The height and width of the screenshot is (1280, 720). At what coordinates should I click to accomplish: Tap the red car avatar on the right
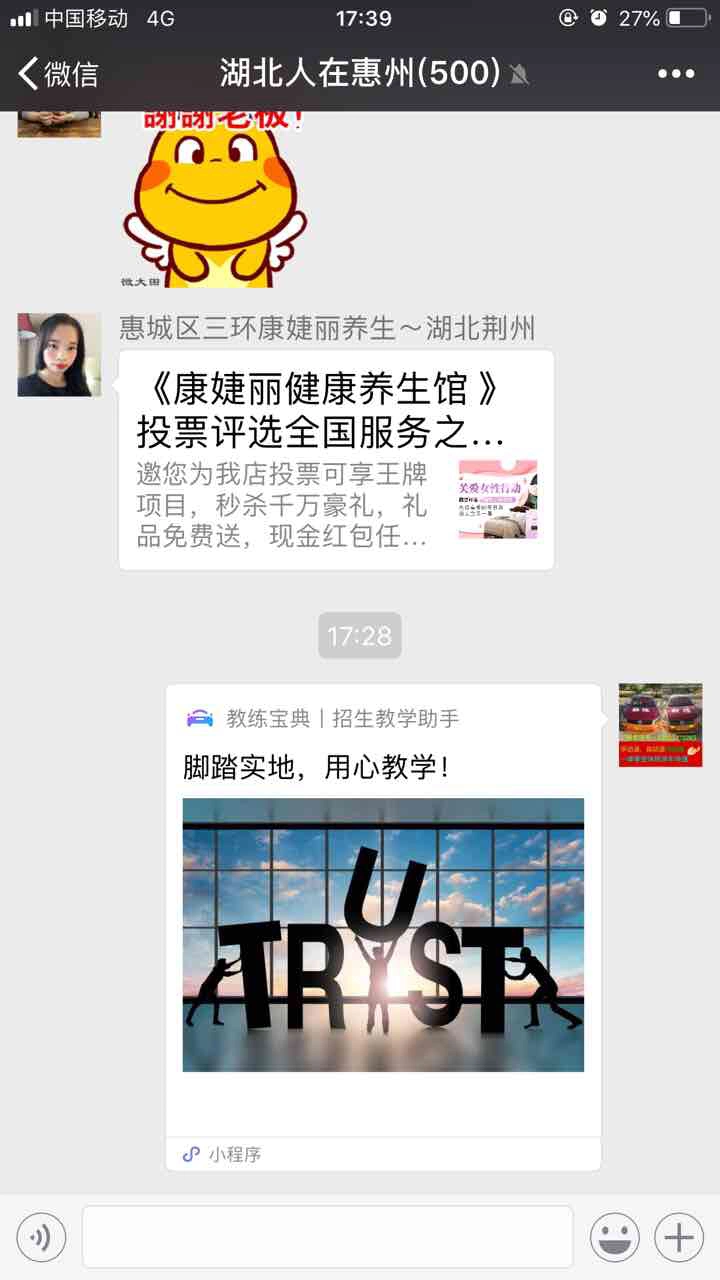point(660,725)
